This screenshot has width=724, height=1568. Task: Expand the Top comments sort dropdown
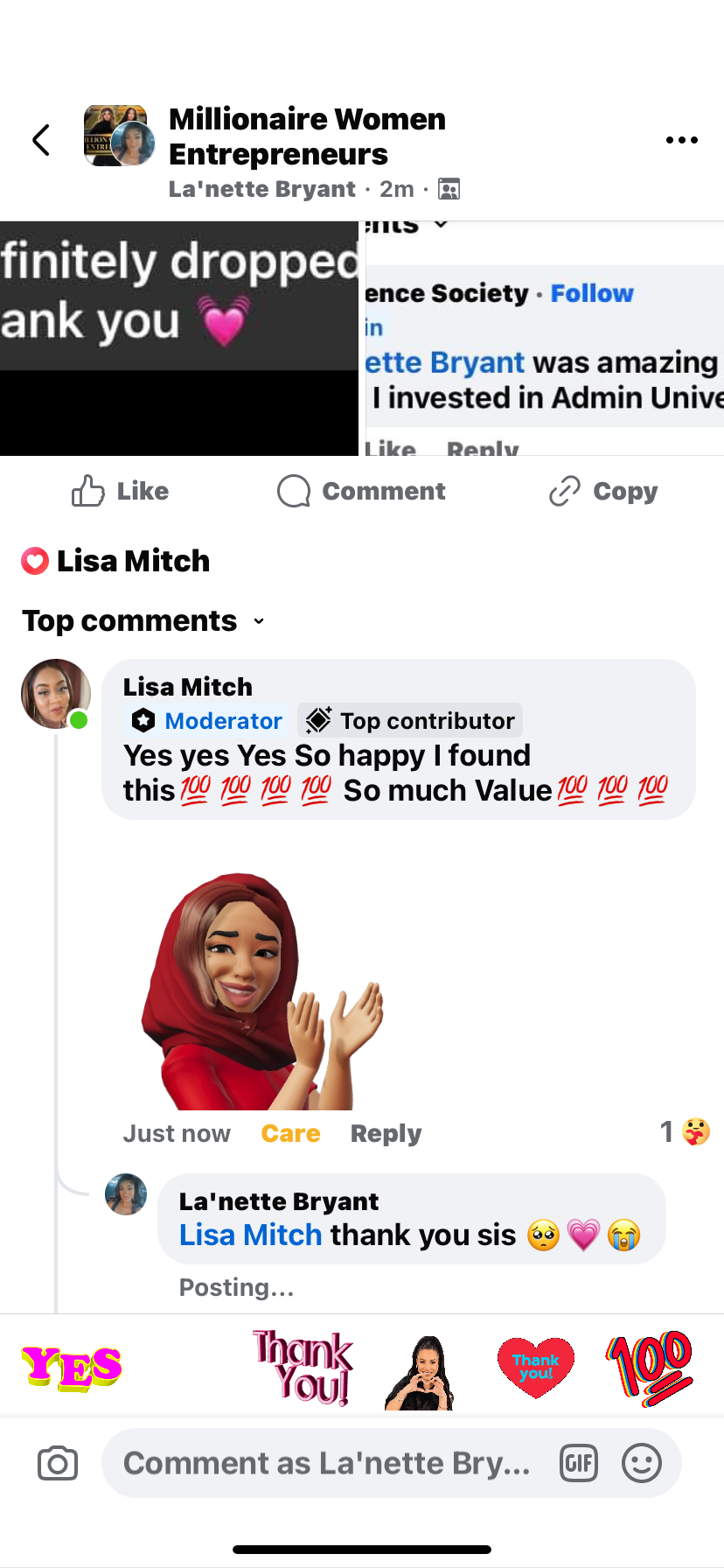[x=143, y=620]
